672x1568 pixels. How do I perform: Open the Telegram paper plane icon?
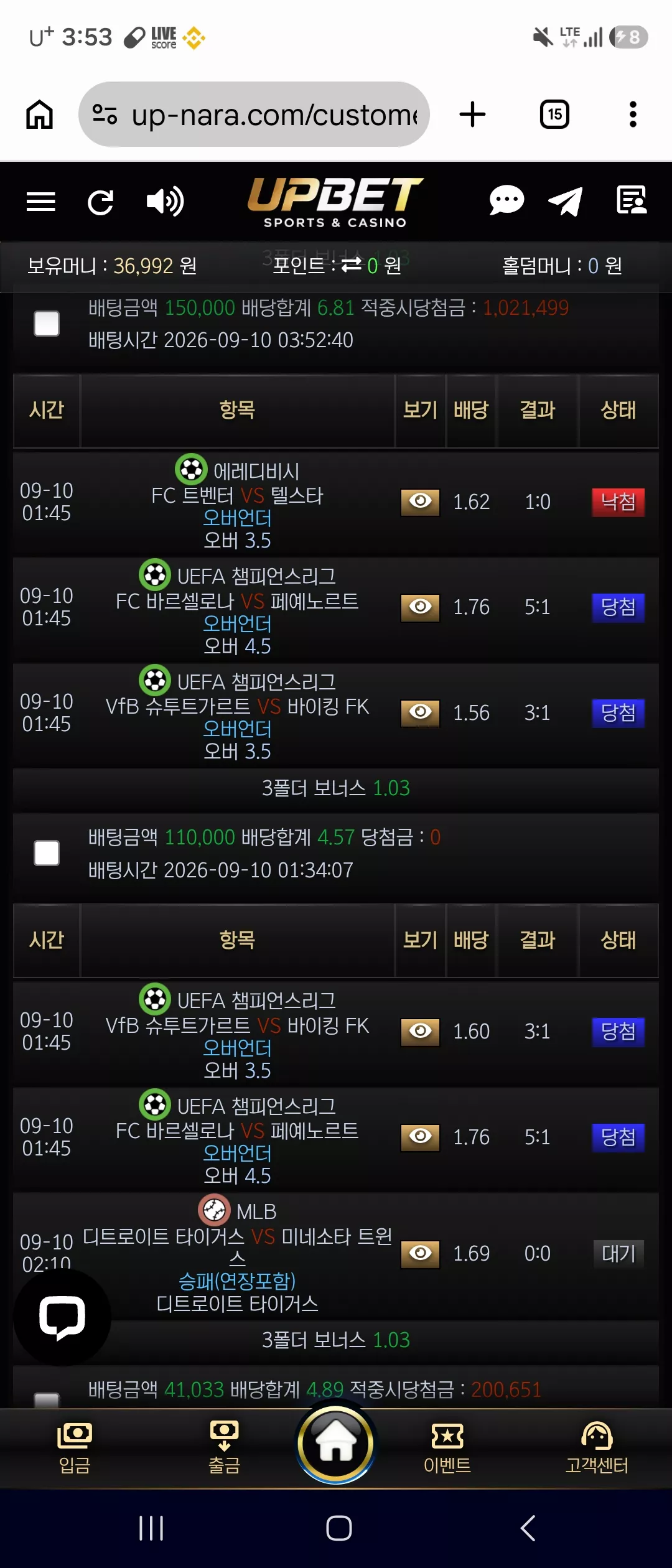click(x=565, y=201)
